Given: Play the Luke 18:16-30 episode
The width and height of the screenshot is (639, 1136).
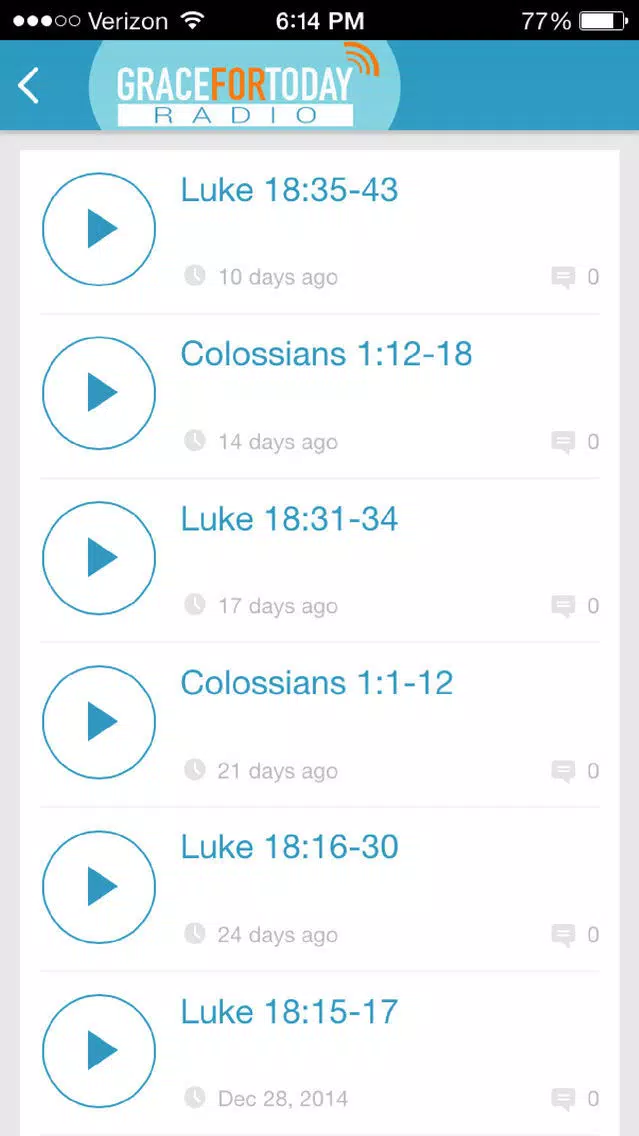Looking at the screenshot, I should [x=99, y=886].
